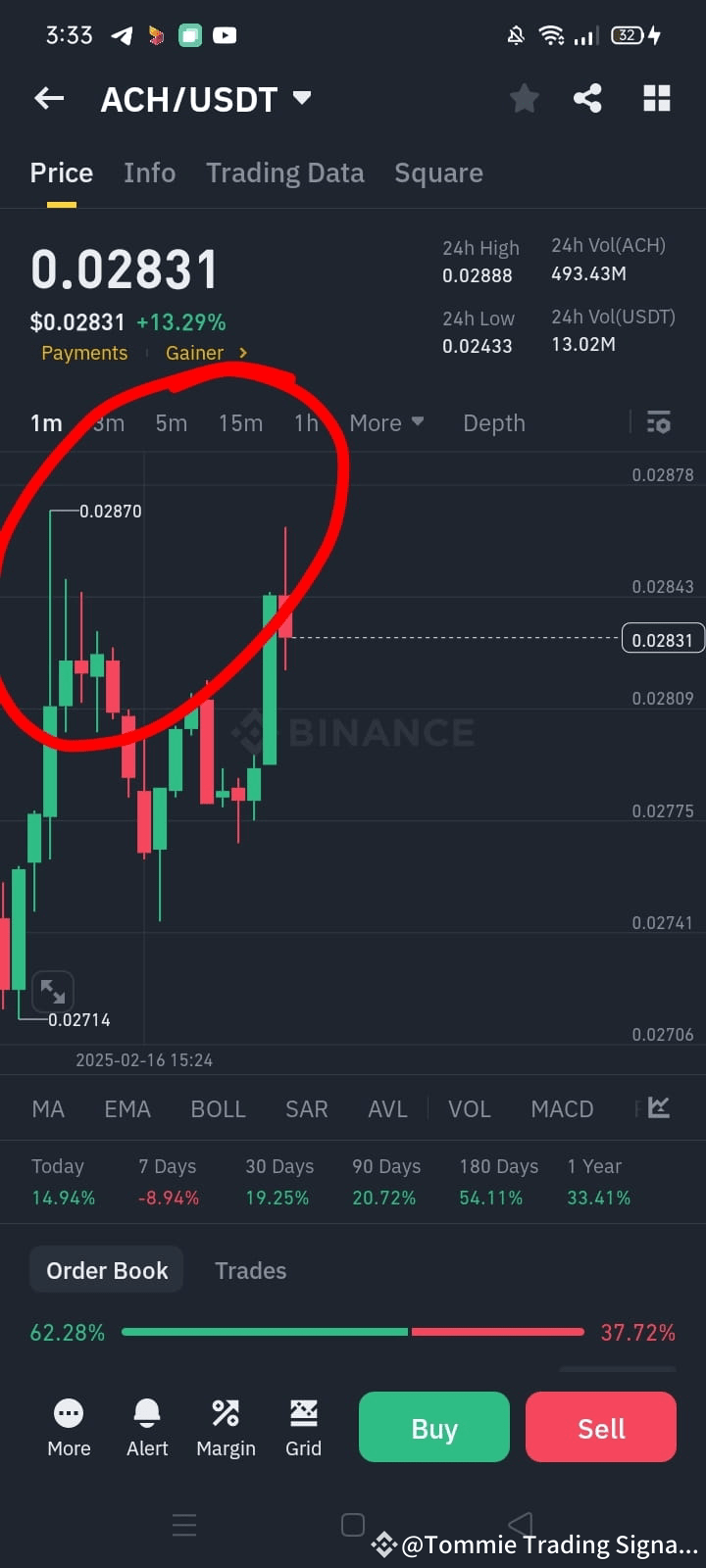The image size is (706, 1568).
Task: Select the 15m candle timeframe
Action: point(240,422)
